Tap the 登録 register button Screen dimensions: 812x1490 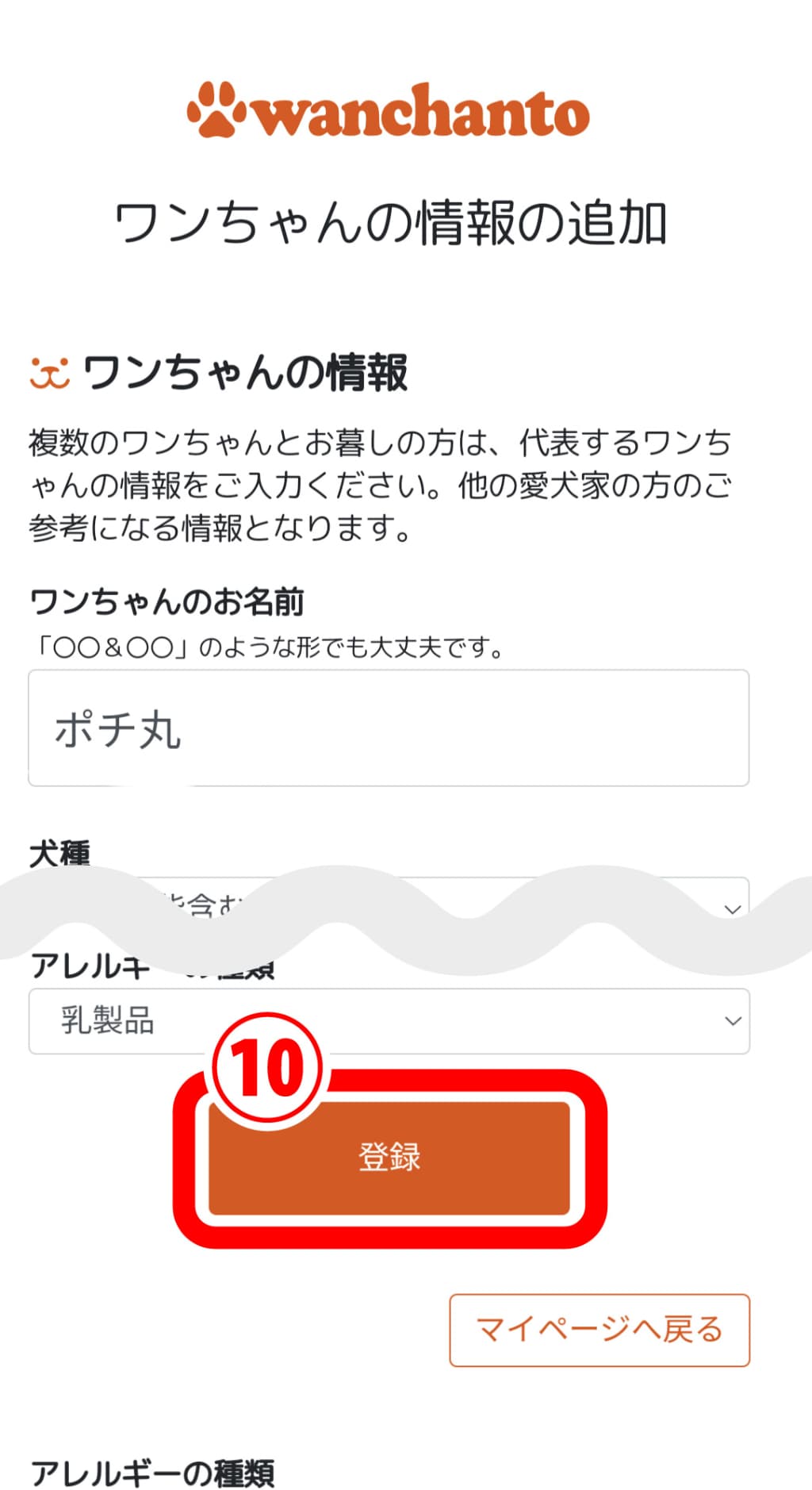click(x=389, y=1158)
